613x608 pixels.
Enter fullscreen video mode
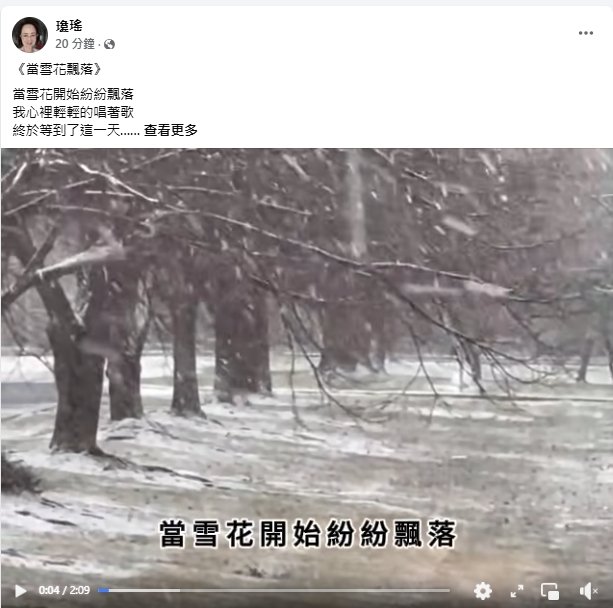coord(517,591)
